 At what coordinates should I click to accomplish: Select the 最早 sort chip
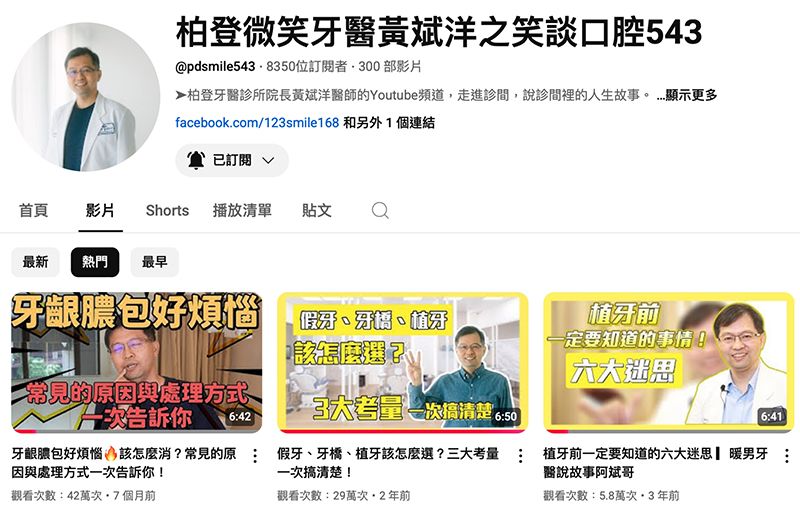click(x=154, y=262)
